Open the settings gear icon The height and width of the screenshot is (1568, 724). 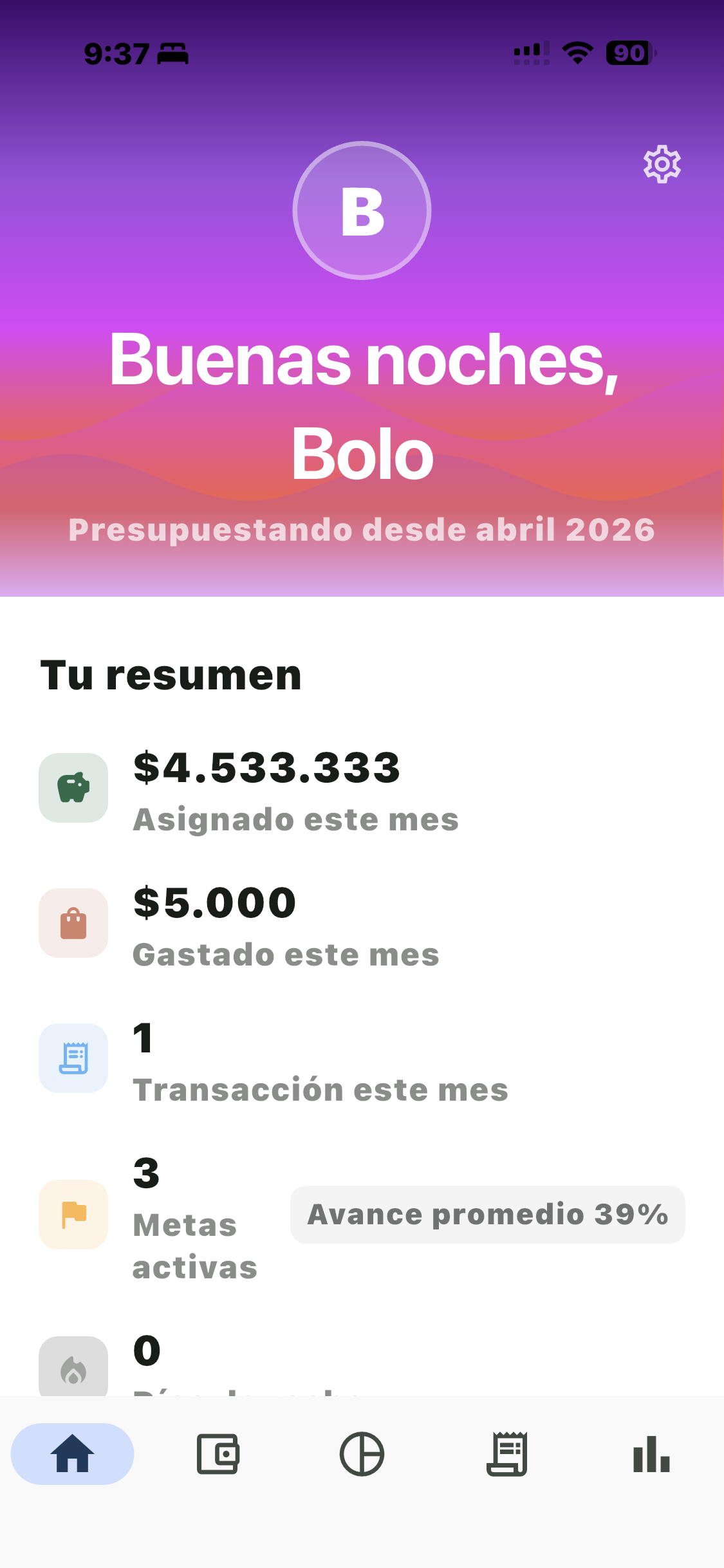[662, 164]
